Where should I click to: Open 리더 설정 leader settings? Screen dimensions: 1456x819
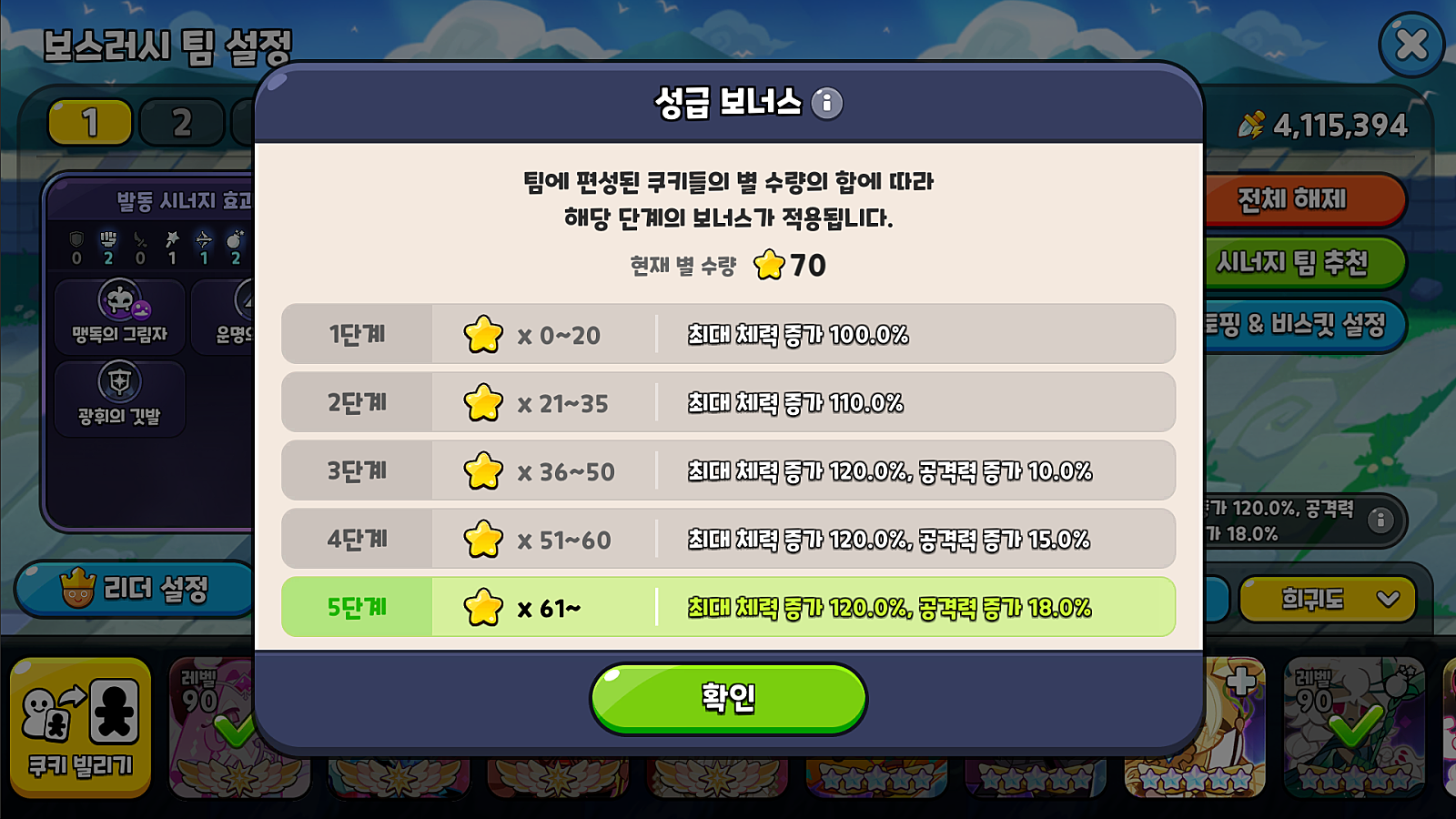[x=135, y=589]
